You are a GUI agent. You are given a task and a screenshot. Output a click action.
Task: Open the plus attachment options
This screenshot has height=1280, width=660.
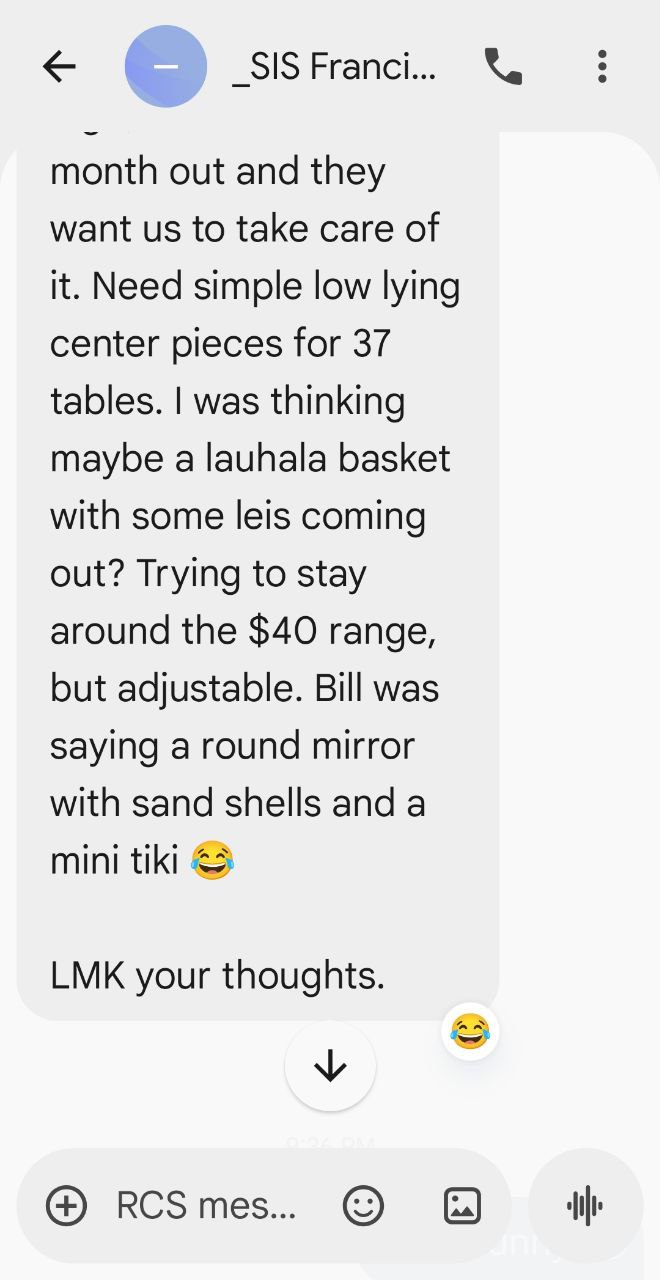click(x=66, y=1205)
